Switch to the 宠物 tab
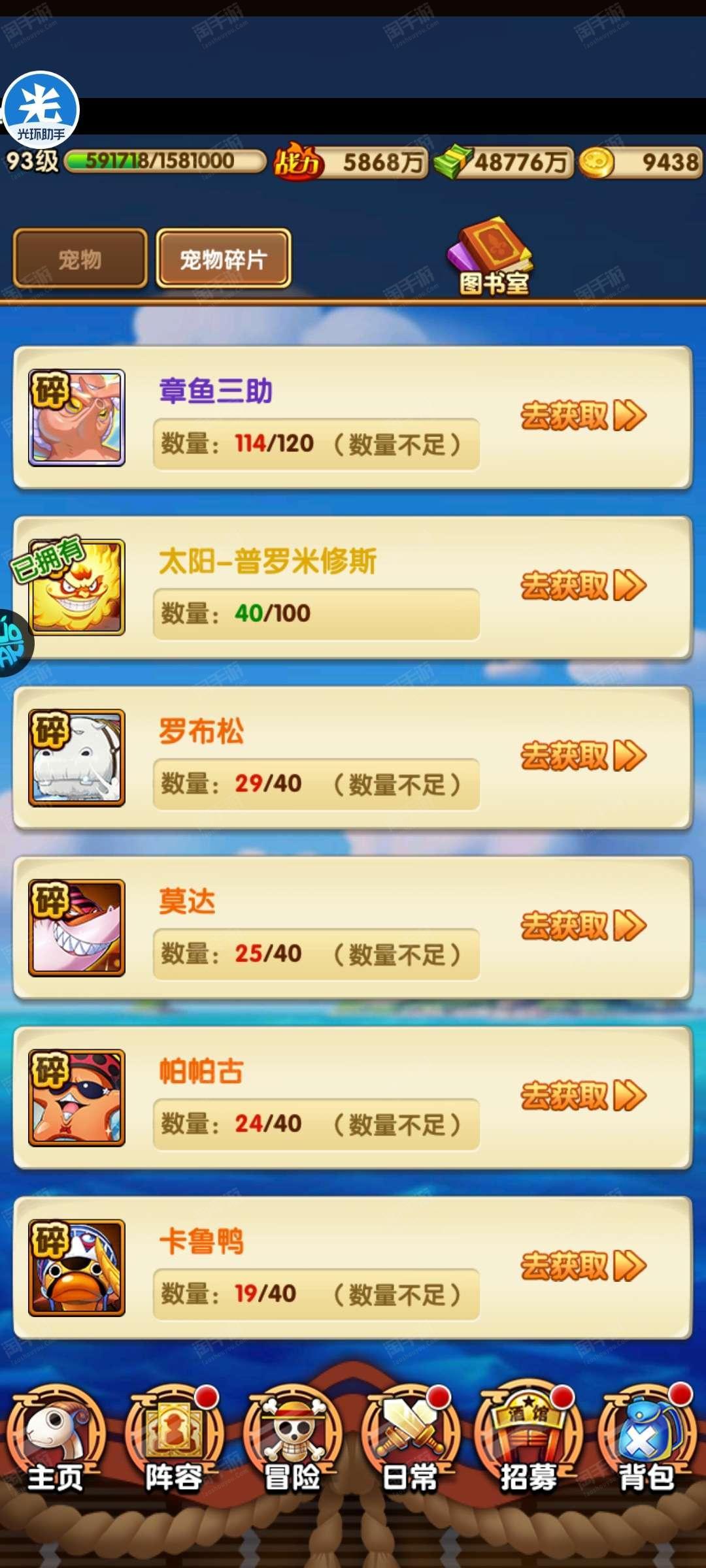The height and width of the screenshot is (1568, 706). [80, 259]
